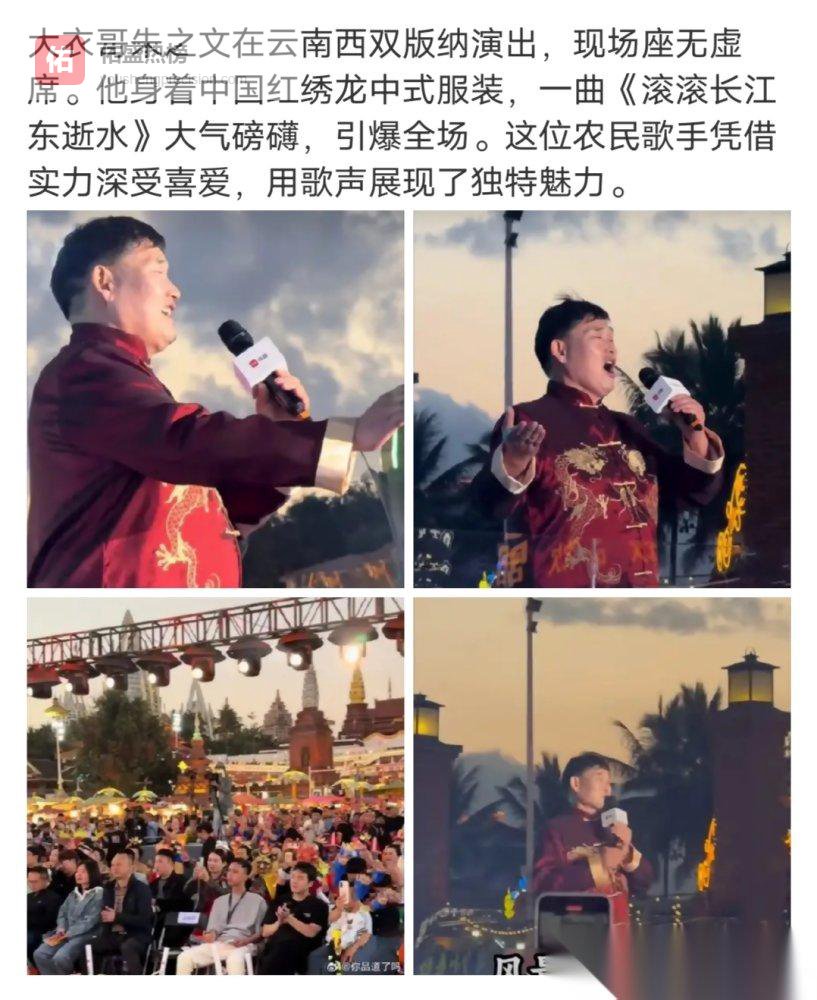The height and width of the screenshot is (1000, 817).
Task: Enlarge the distant dusk photo with lantern towers
Action: coord(602,789)
